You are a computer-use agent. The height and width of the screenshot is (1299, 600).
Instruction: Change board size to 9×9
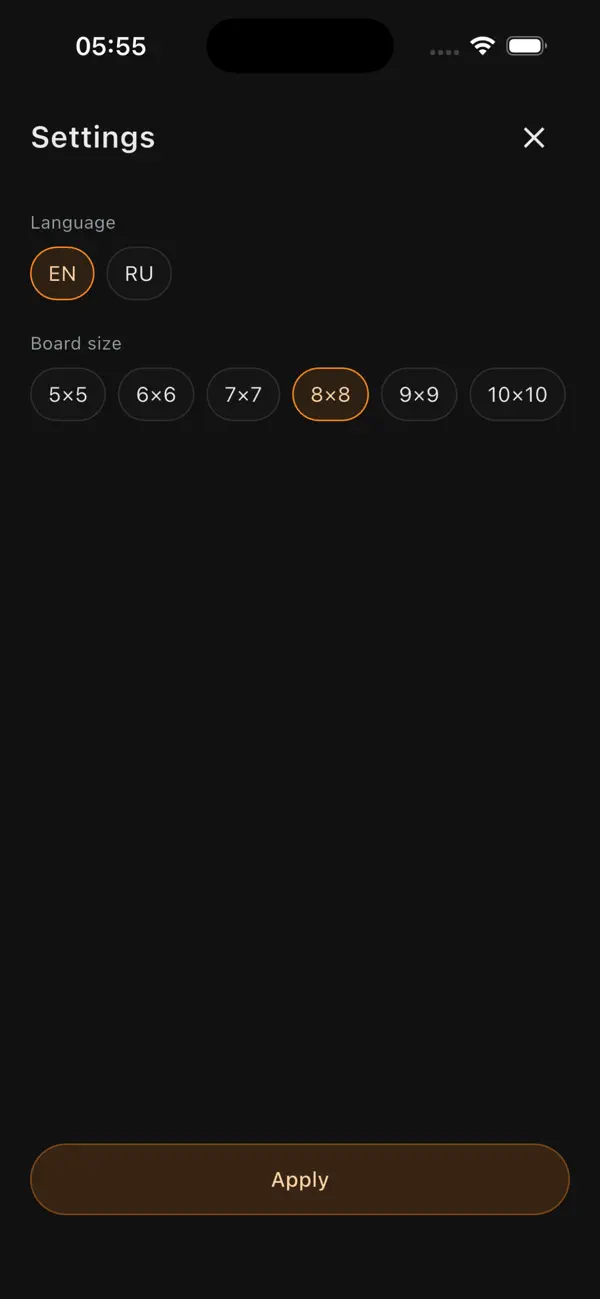419,395
